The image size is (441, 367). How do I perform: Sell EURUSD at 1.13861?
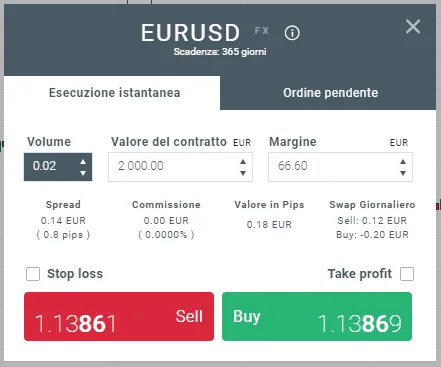click(119, 316)
